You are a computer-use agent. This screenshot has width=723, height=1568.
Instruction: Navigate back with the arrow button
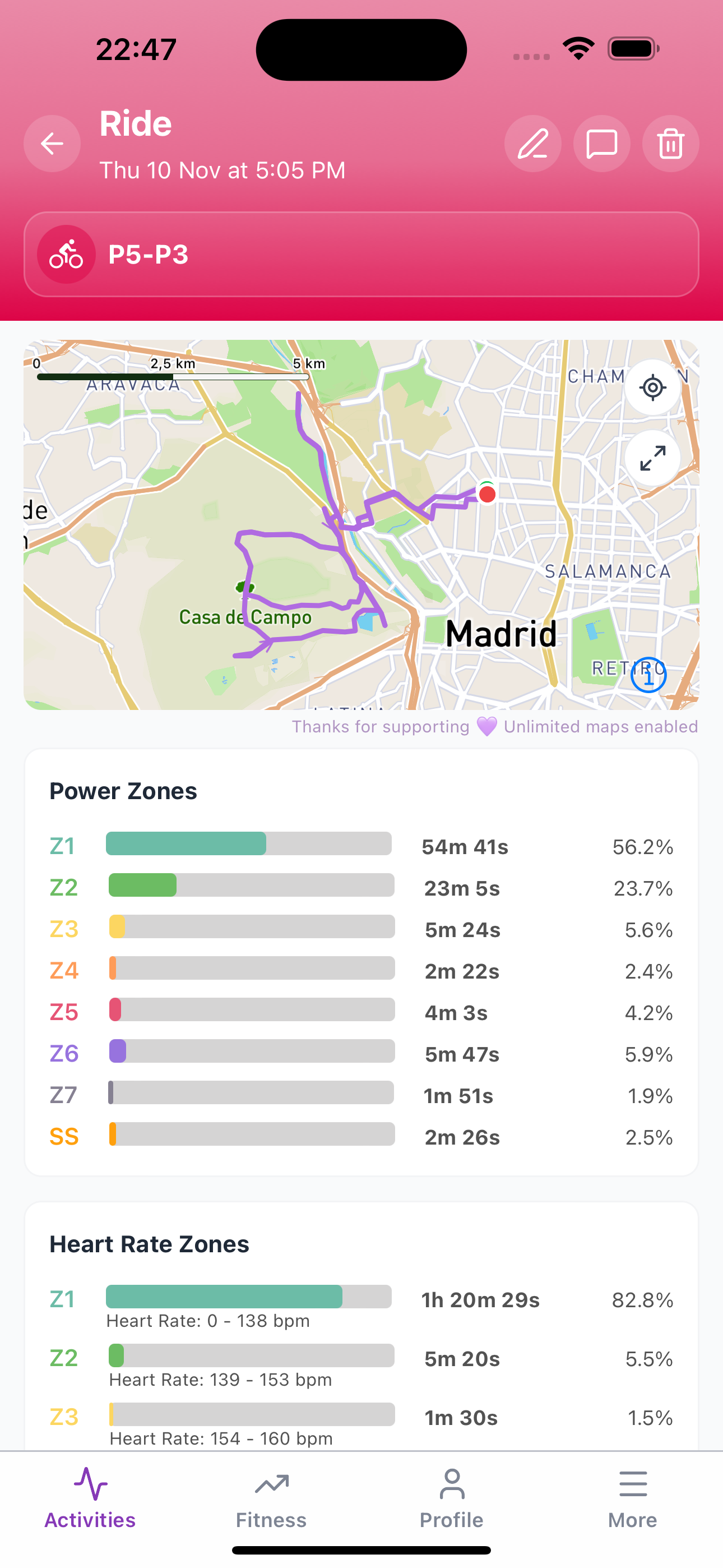coord(52,144)
